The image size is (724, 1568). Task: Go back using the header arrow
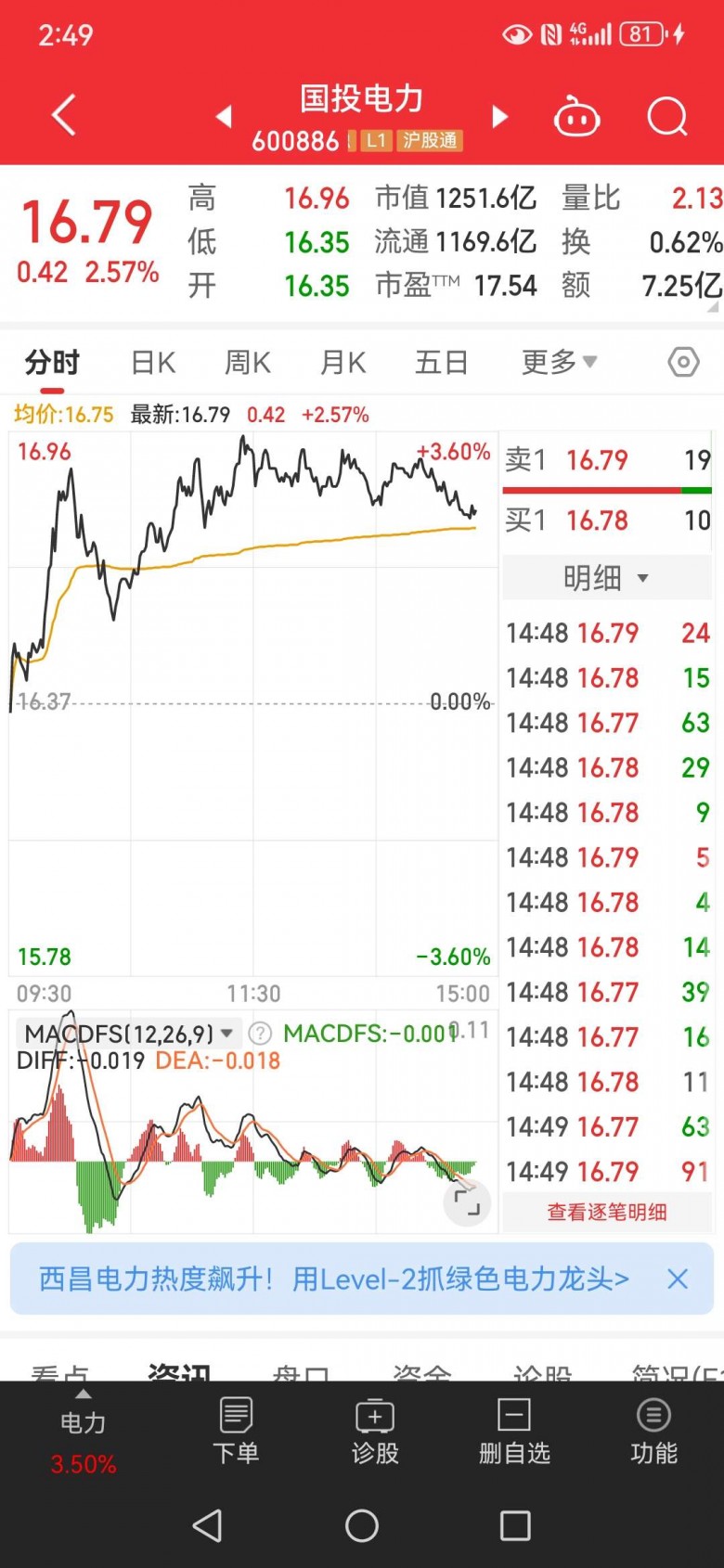coord(63,116)
